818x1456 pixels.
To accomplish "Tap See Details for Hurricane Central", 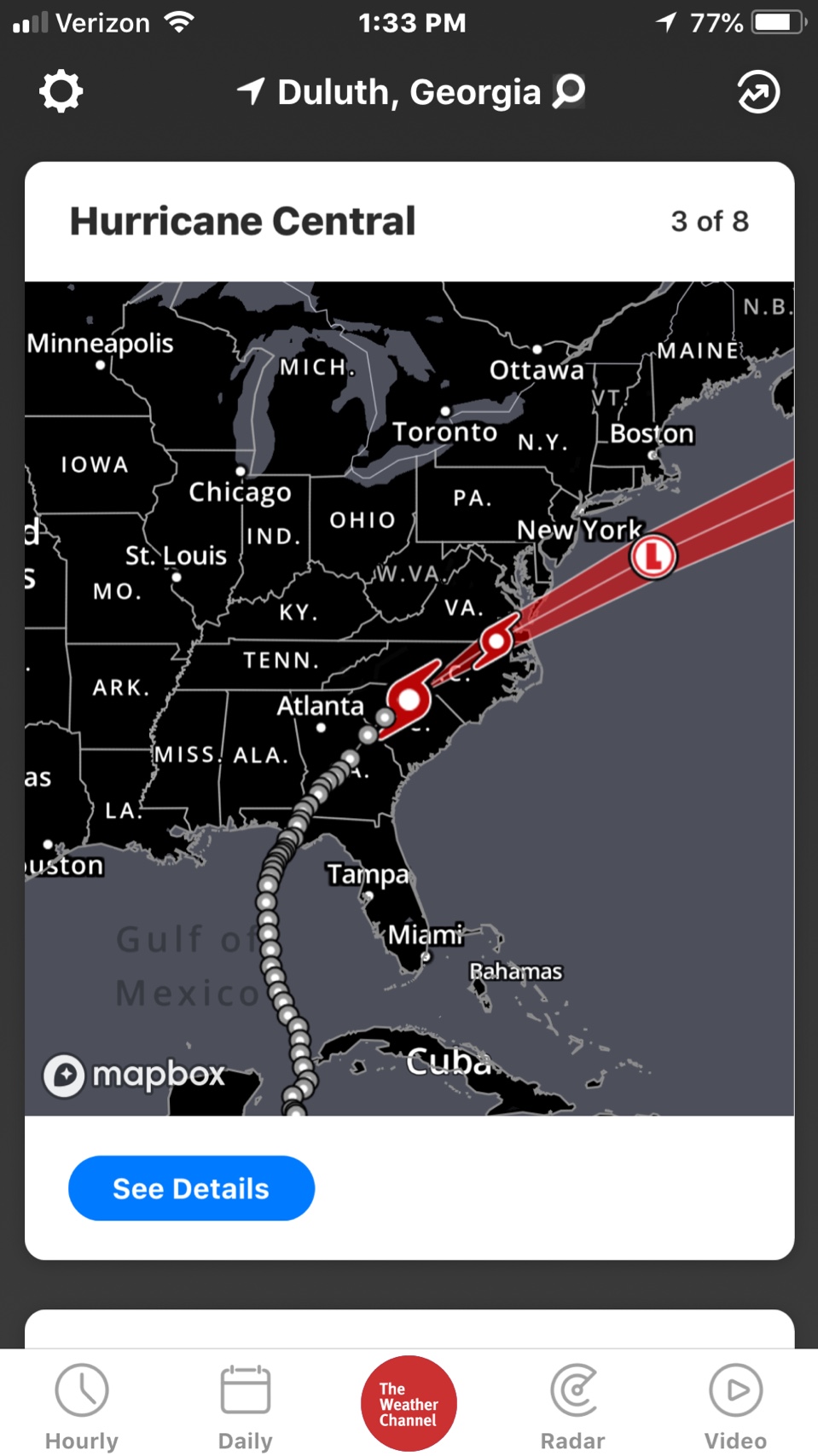I will (191, 1187).
